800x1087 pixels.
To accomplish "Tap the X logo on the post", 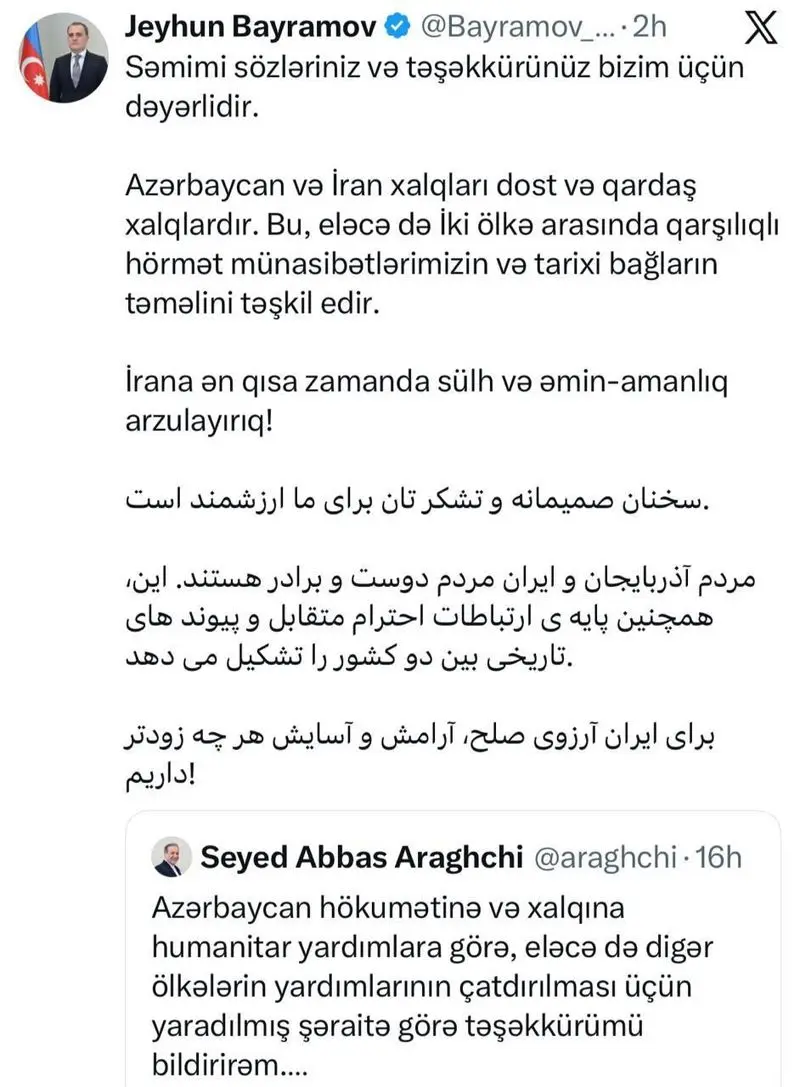I will 762,27.
